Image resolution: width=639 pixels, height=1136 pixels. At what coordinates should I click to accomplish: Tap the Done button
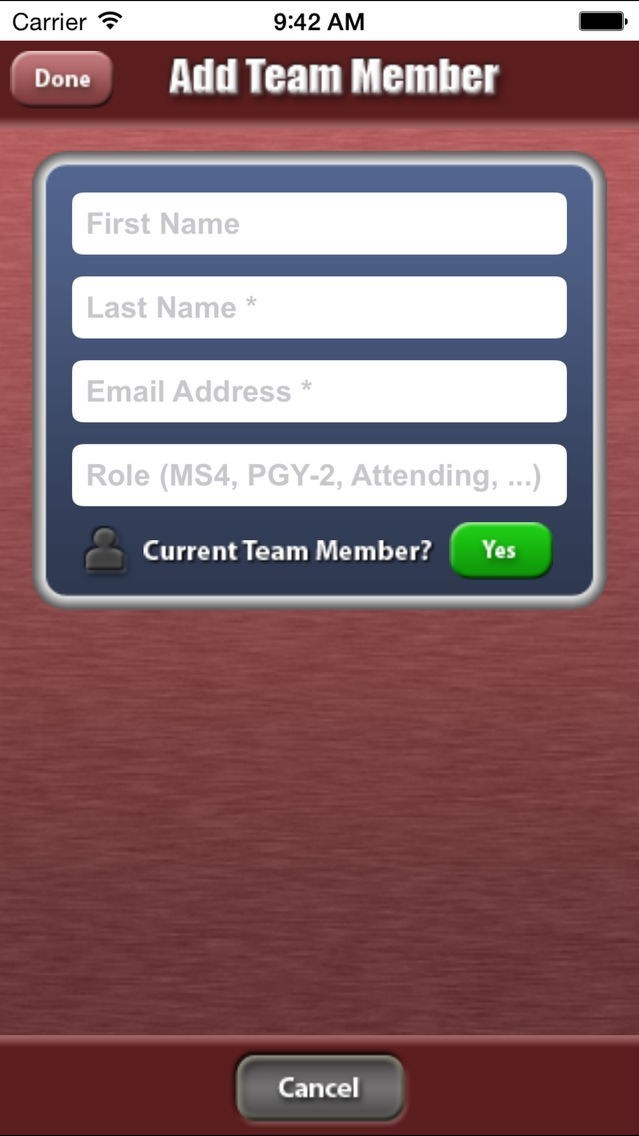61,78
